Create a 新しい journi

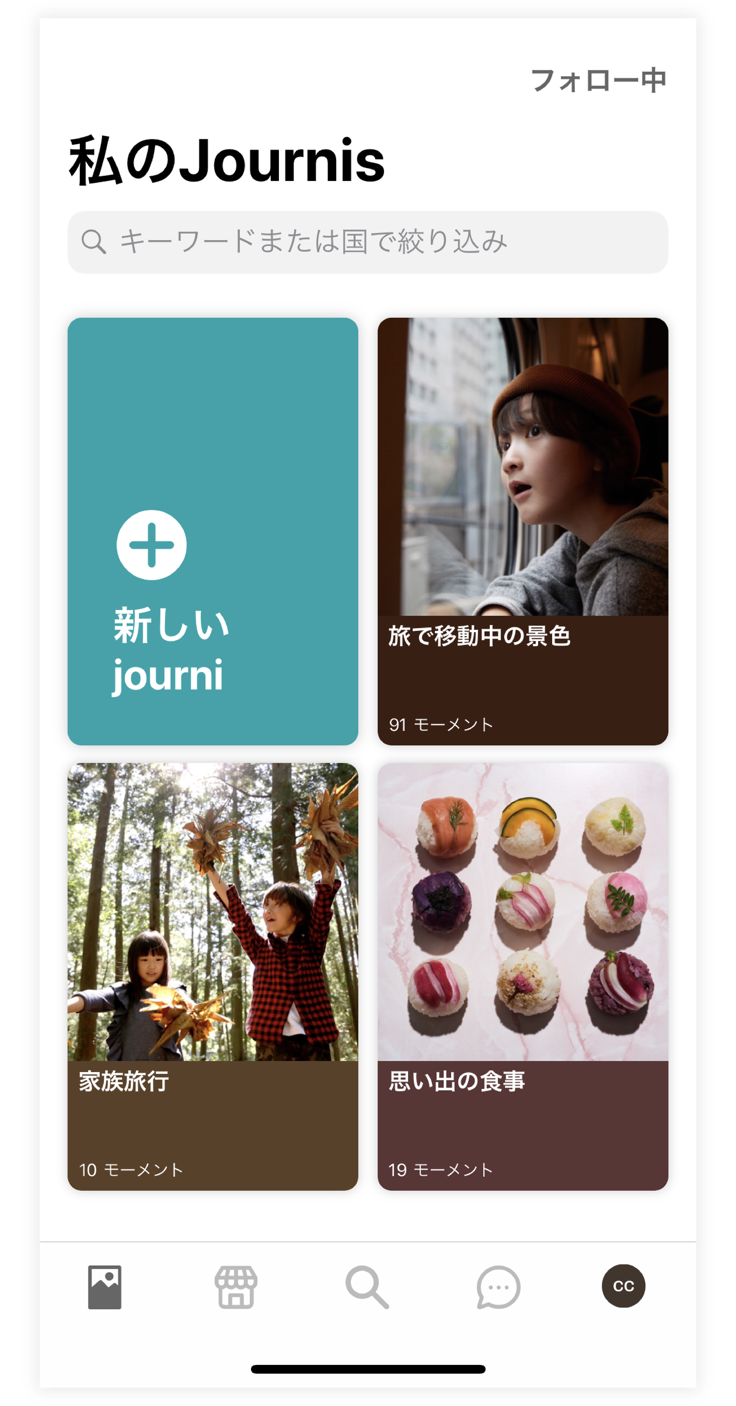[212, 531]
